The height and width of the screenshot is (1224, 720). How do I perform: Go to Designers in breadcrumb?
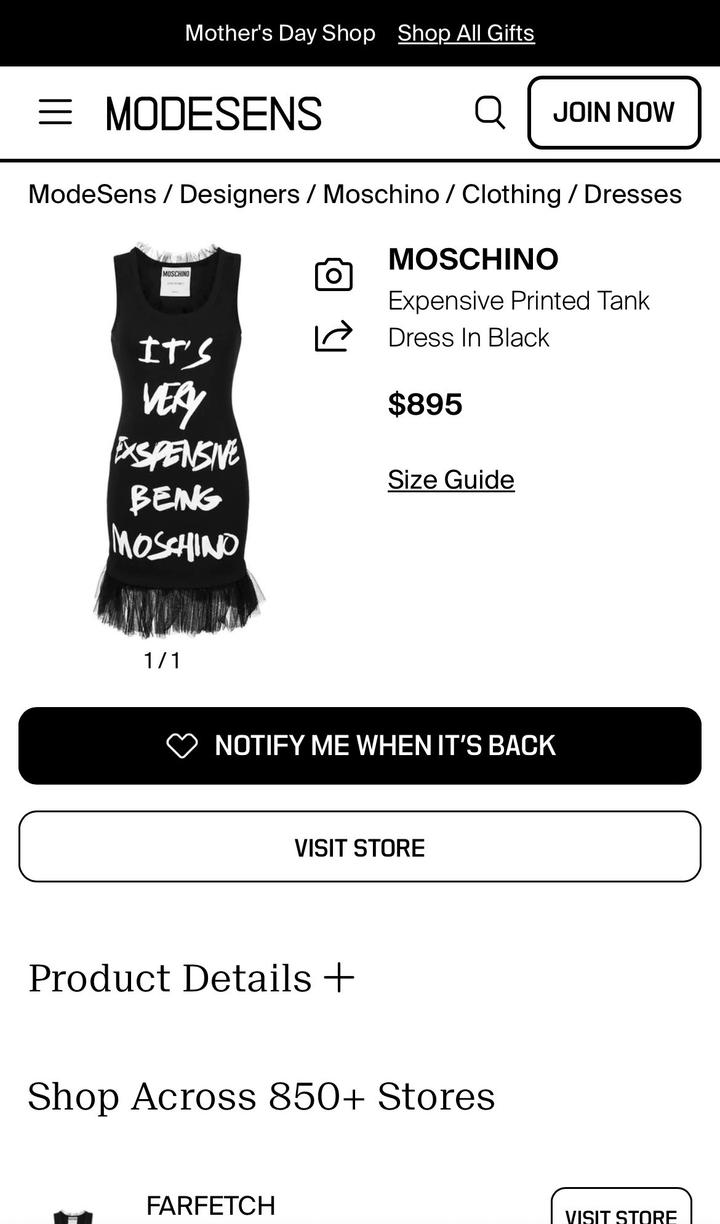click(239, 194)
